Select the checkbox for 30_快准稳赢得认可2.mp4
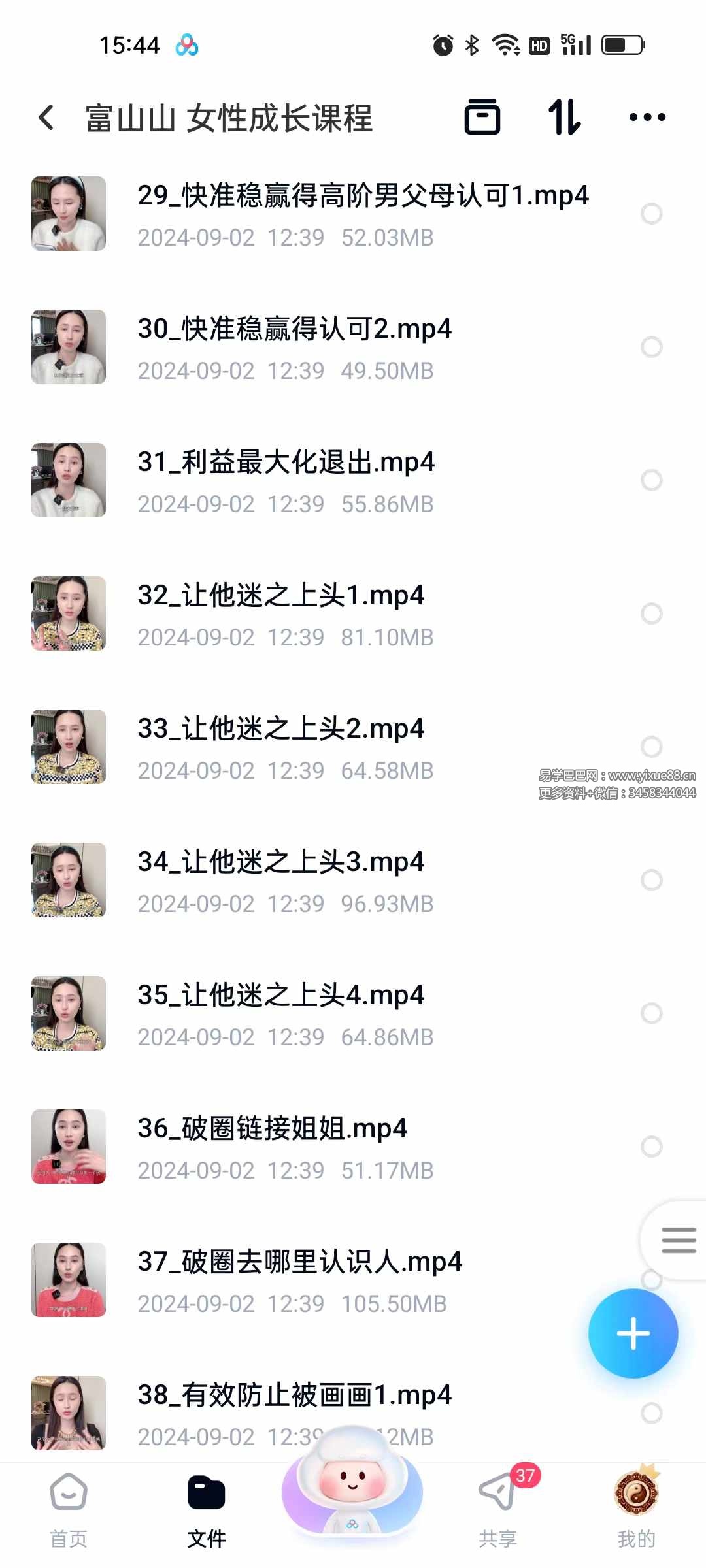This screenshot has height=1568, width=706. click(651, 347)
